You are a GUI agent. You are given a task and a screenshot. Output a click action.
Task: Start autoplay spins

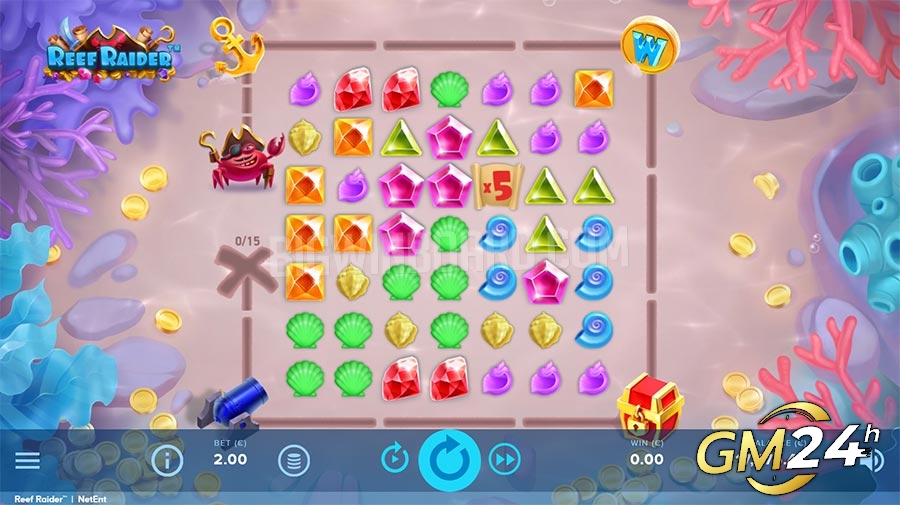tap(396, 459)
